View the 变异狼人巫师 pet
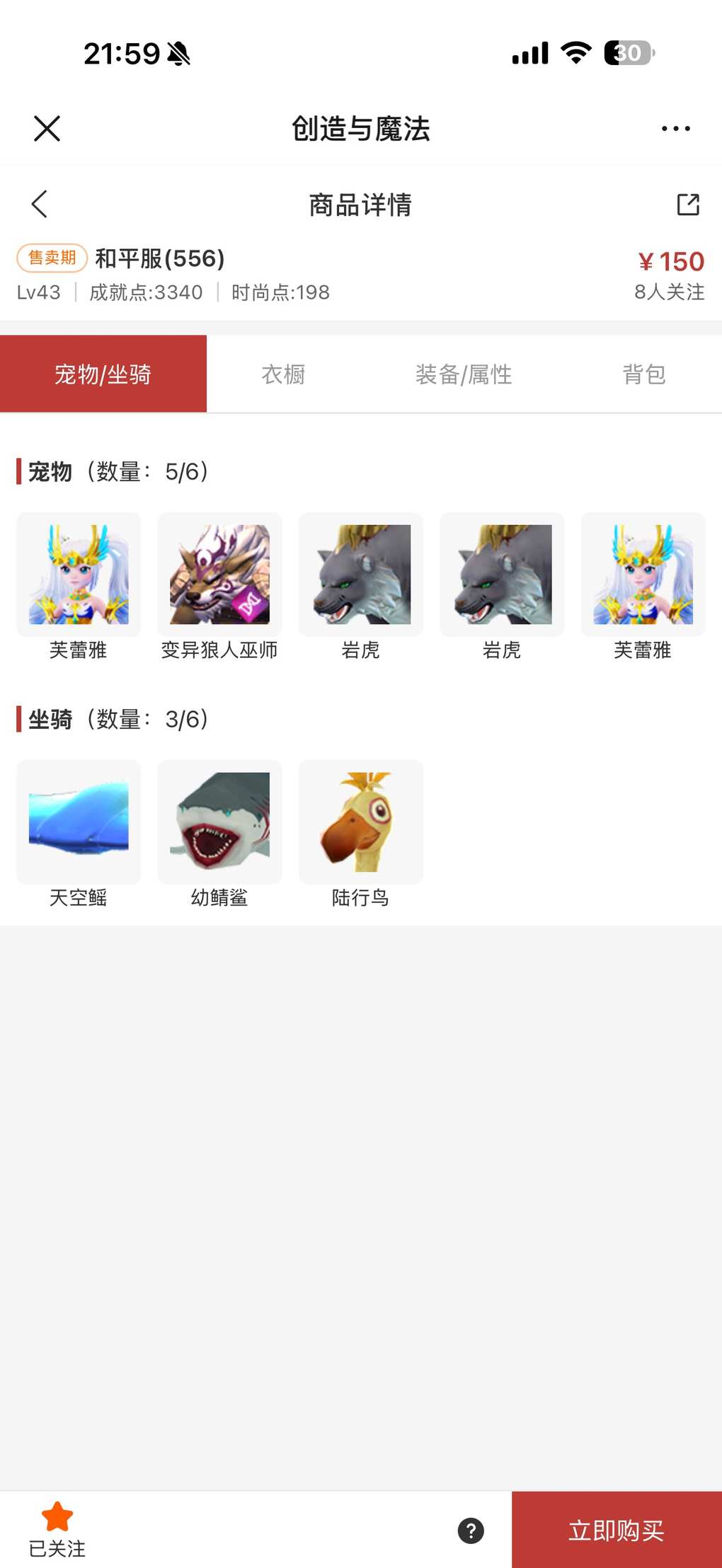This screenshot has width=722, height=1568. (219, 575)
